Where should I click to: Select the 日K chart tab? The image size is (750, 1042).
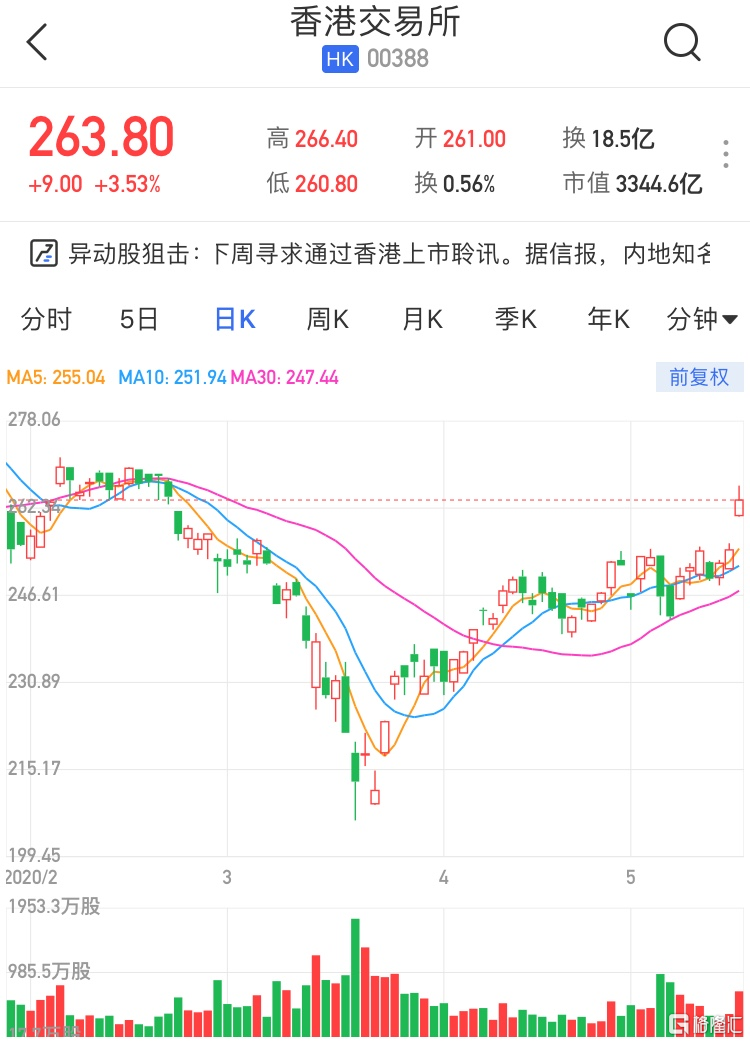235,320
